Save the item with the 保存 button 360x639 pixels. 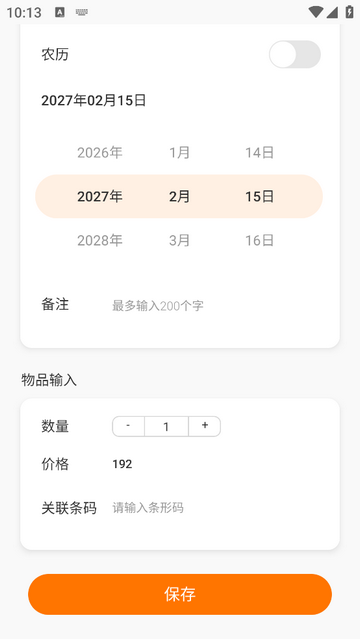180,594
